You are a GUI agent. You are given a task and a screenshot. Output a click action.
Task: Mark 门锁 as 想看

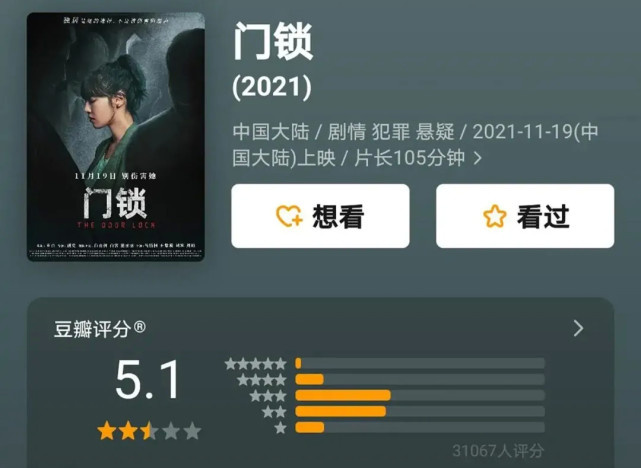tap(320, 216)
